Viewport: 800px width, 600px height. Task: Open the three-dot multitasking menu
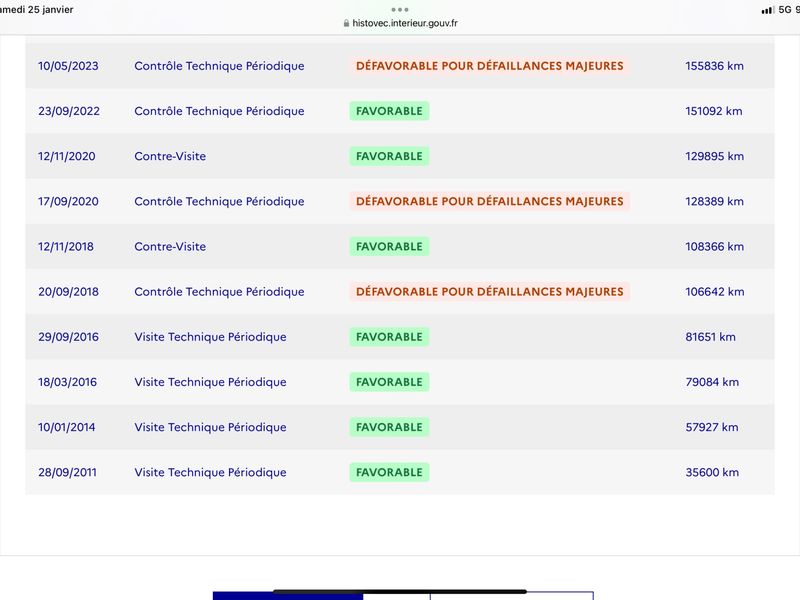[400, 9]
